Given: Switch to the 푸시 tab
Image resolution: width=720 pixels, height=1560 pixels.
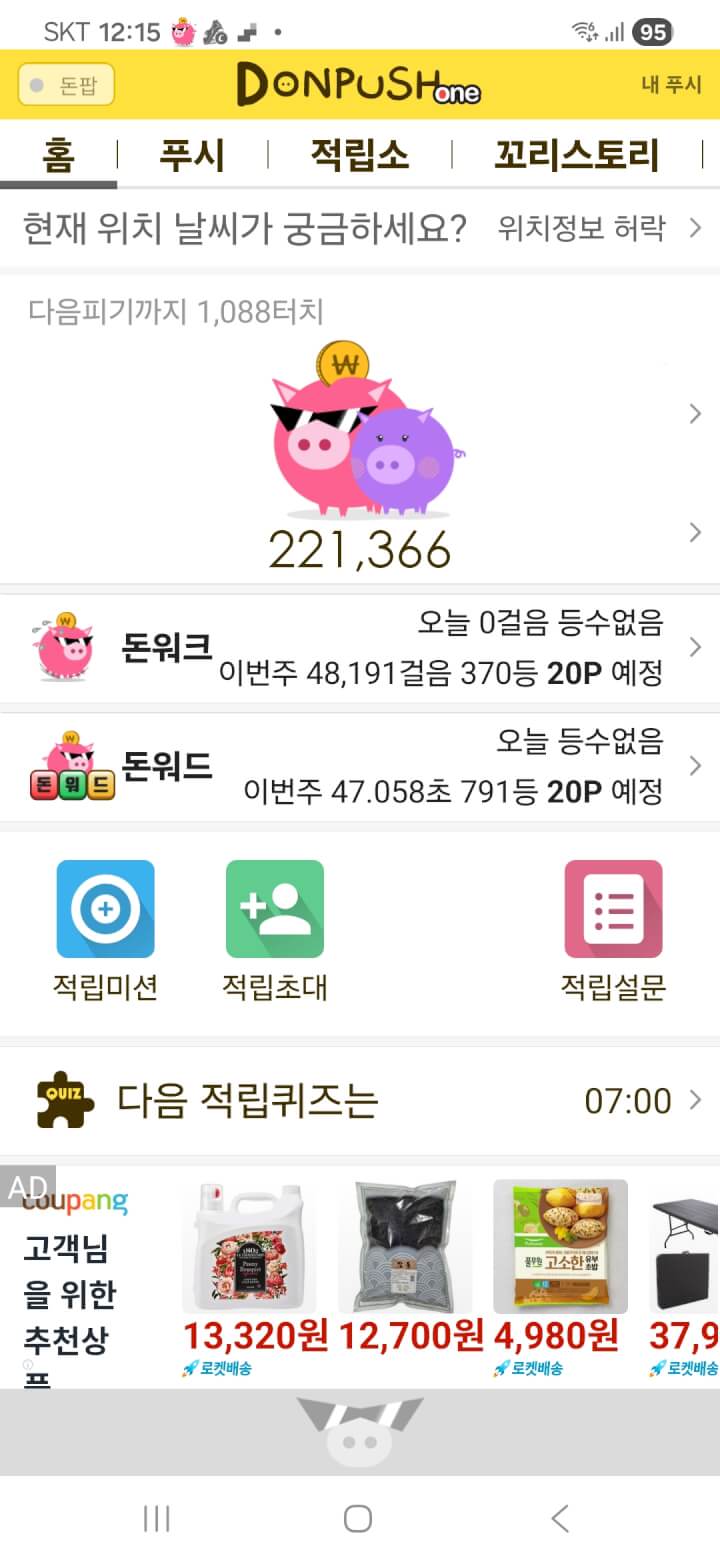Looking at the screenshot, I should tap(192, 156).
